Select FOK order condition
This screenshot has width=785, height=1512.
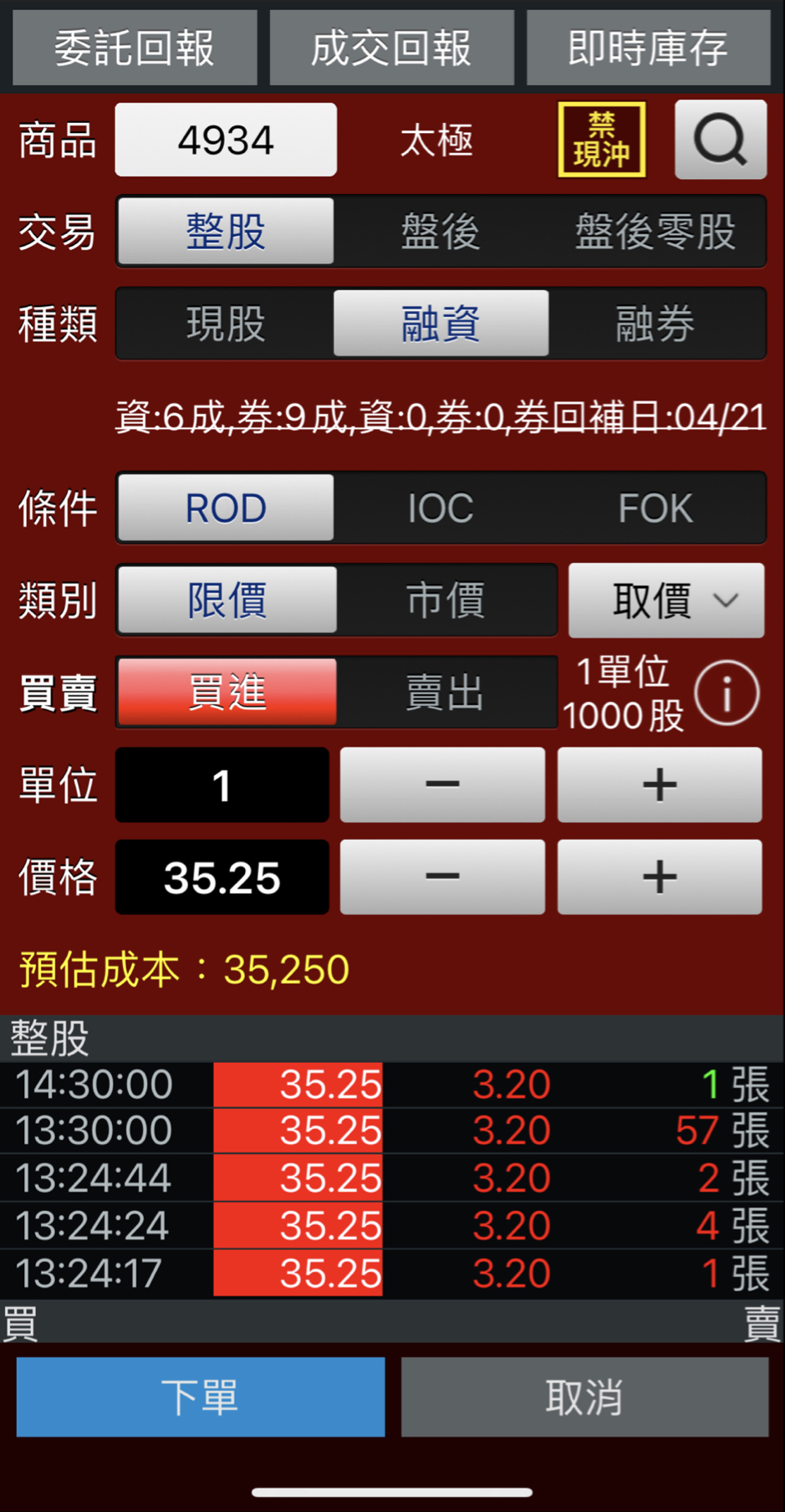click(x=655, y=508)
